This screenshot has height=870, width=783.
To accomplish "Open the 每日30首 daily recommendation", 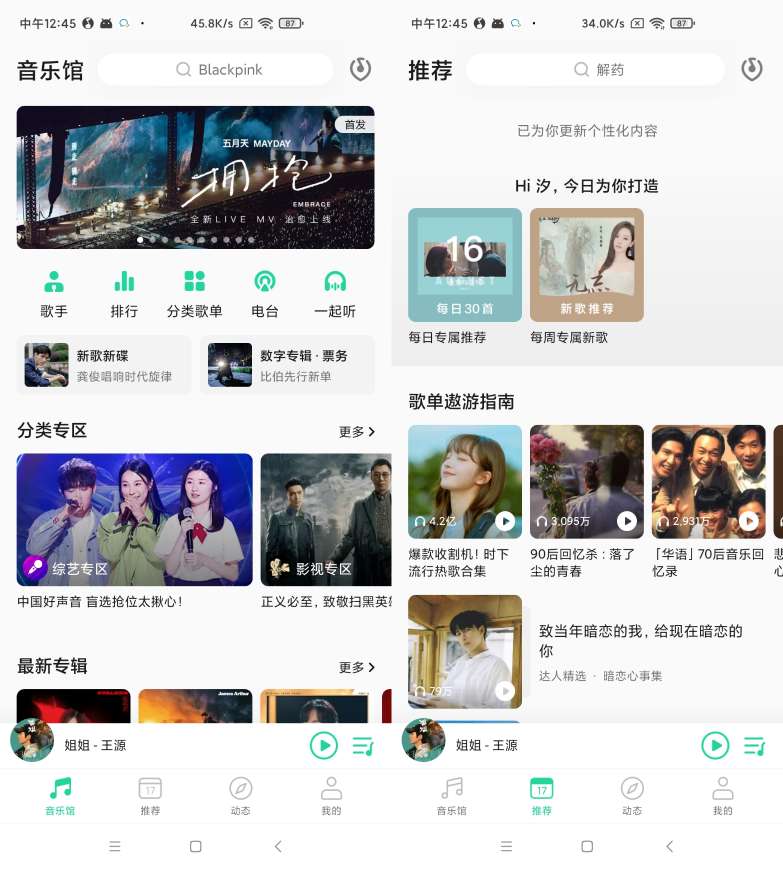I will click(465, 265).
